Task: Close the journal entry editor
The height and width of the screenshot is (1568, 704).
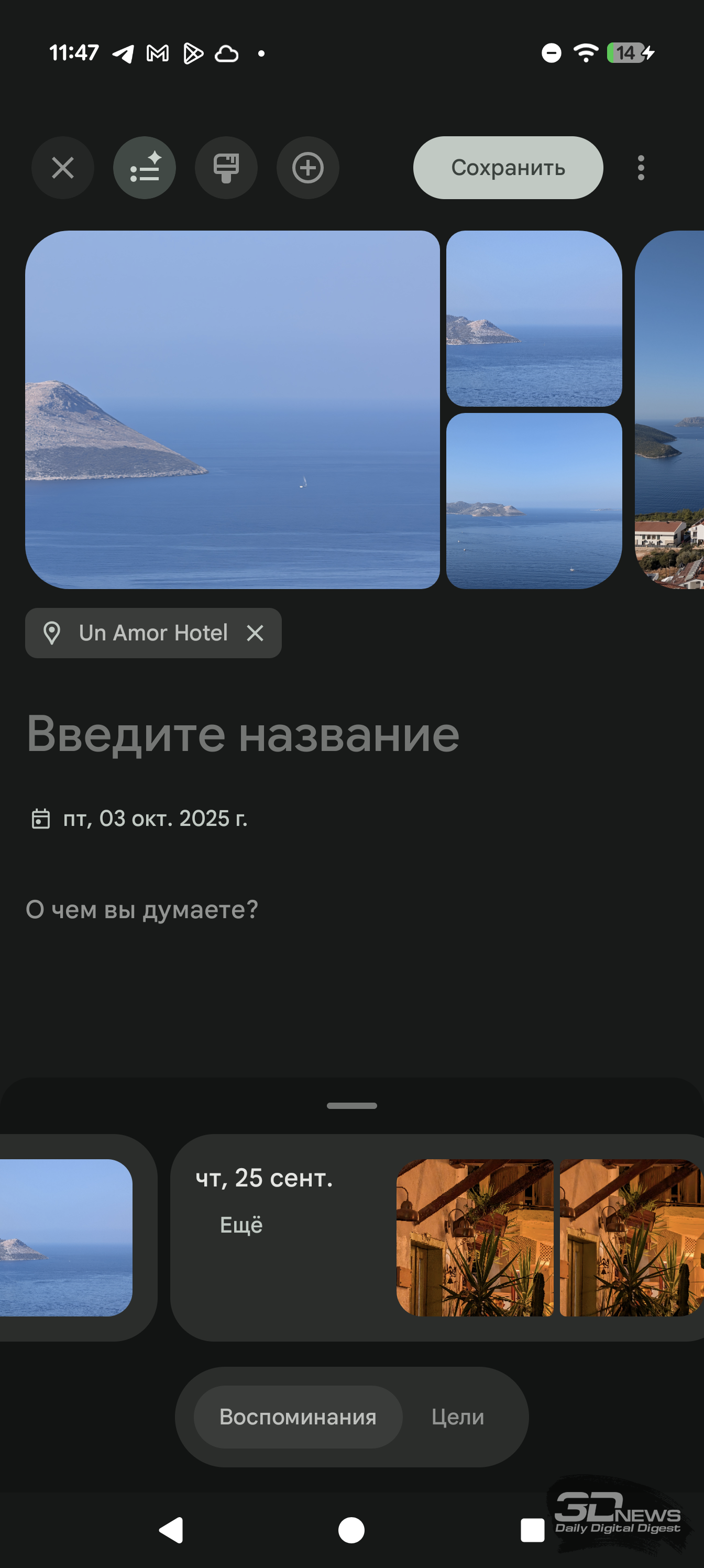Action: (63, 167)
